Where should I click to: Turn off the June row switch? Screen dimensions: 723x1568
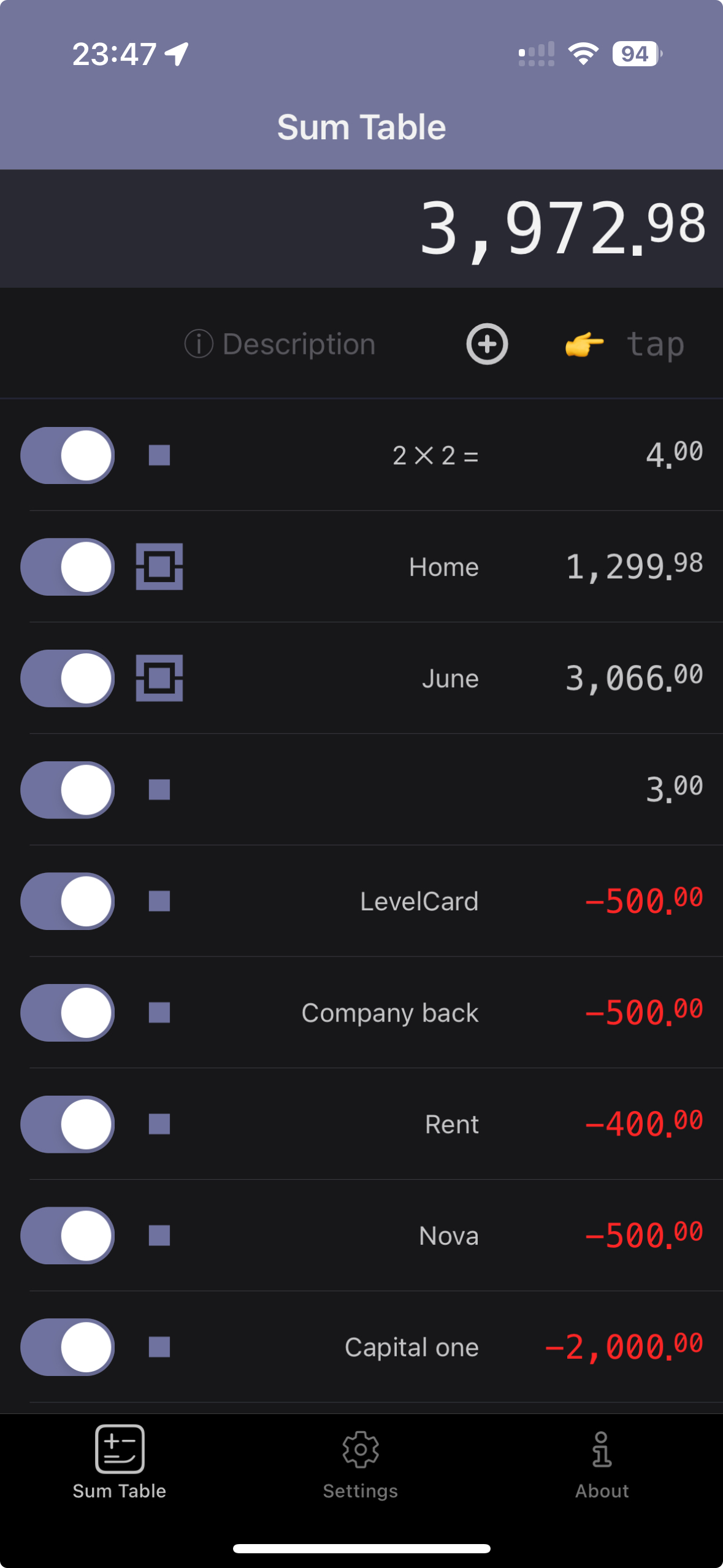pos(67,678)
